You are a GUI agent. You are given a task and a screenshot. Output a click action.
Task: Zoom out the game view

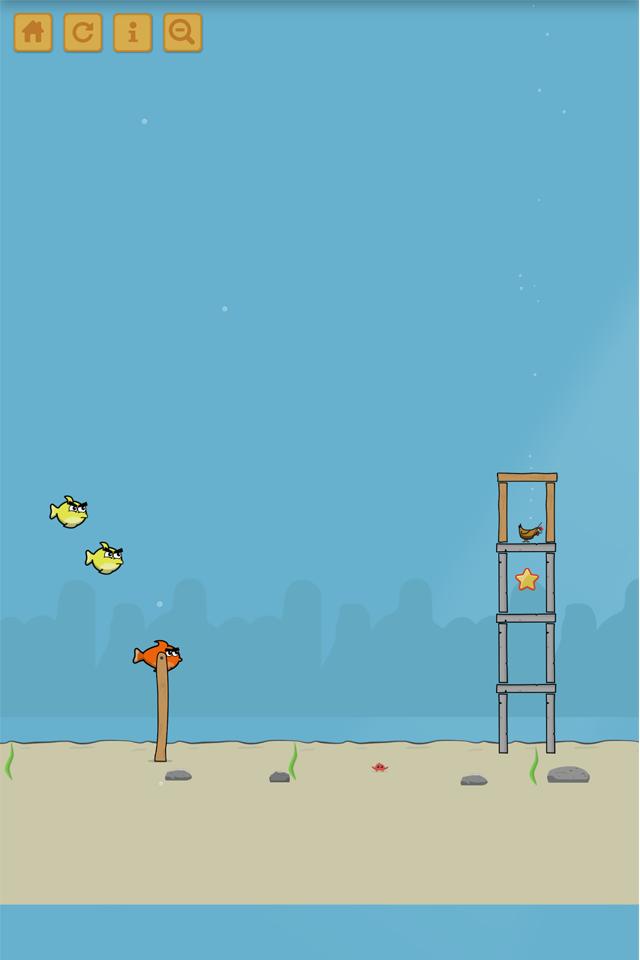point(183,32)
